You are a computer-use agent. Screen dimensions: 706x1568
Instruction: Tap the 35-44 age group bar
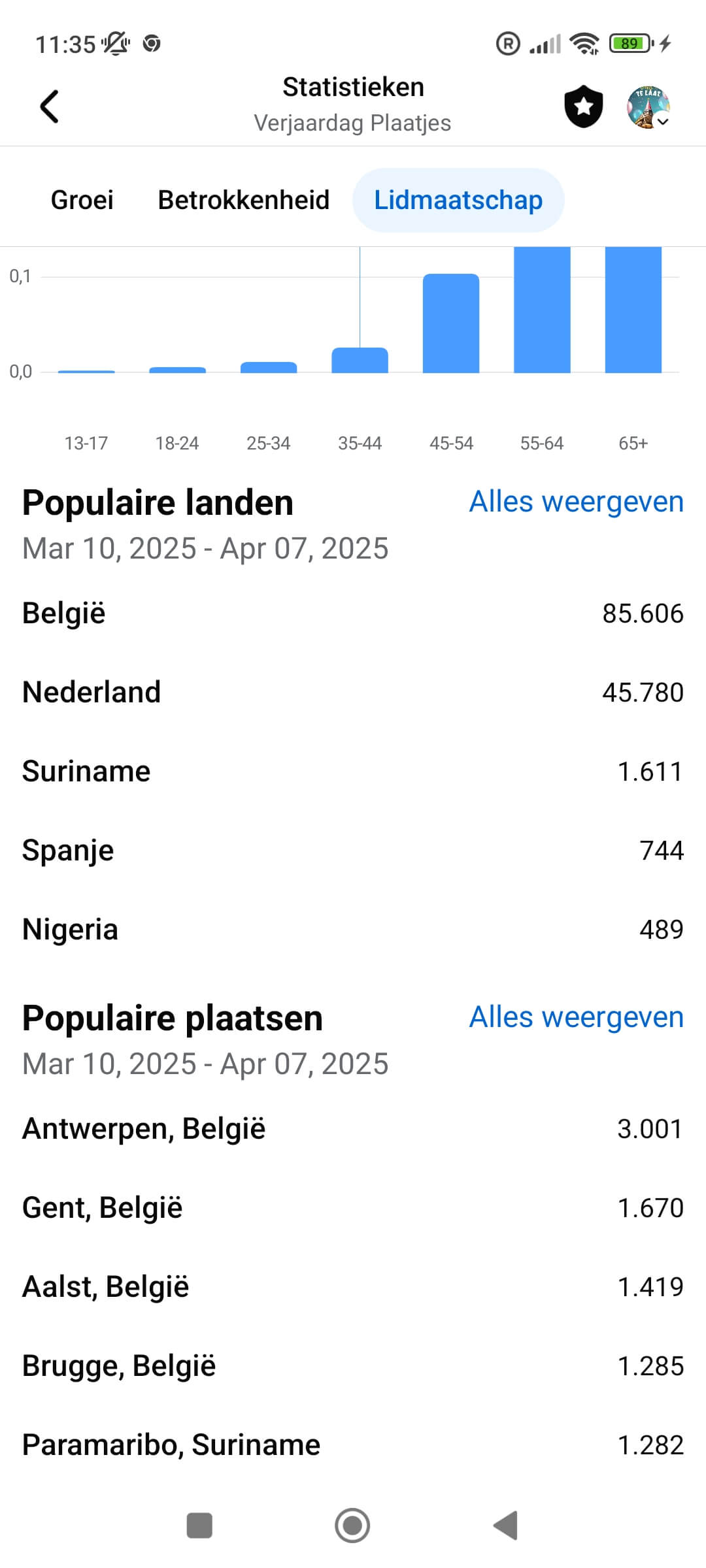[360, 360]
